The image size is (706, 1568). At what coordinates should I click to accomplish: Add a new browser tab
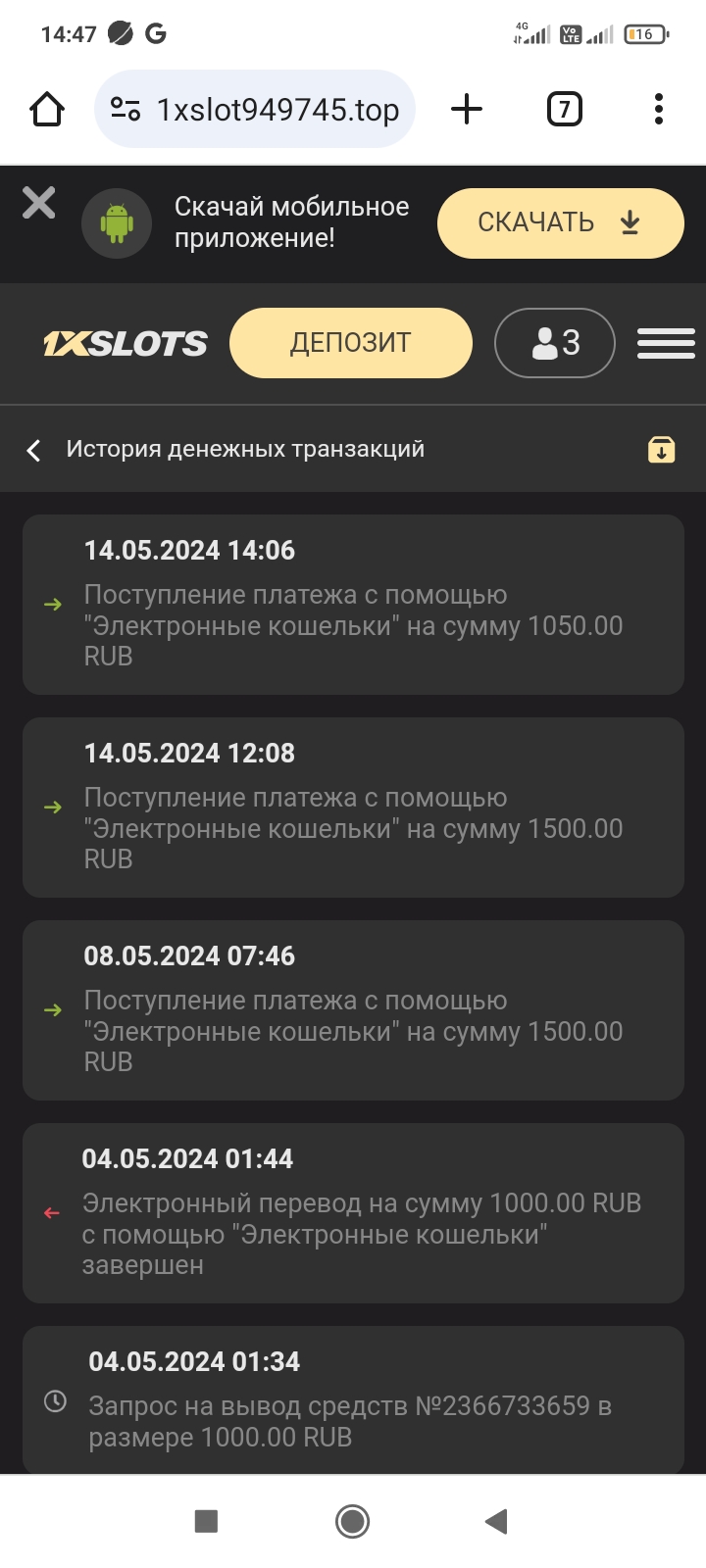click(467, 109)
